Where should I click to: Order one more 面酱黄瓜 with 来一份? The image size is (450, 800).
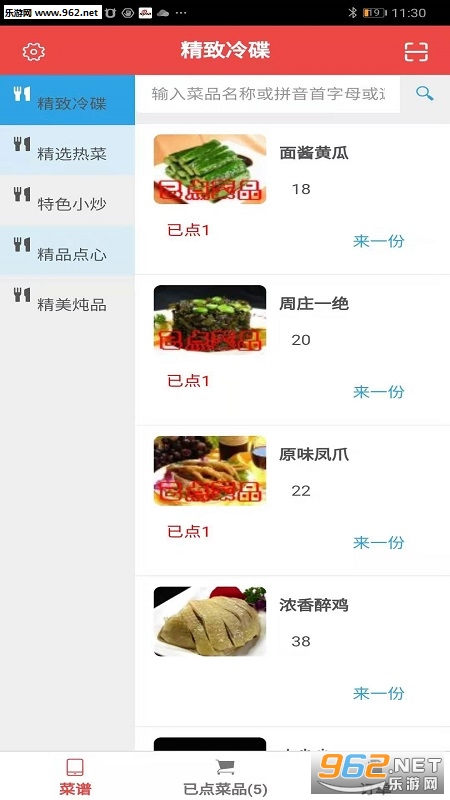[x=379, y=241]
